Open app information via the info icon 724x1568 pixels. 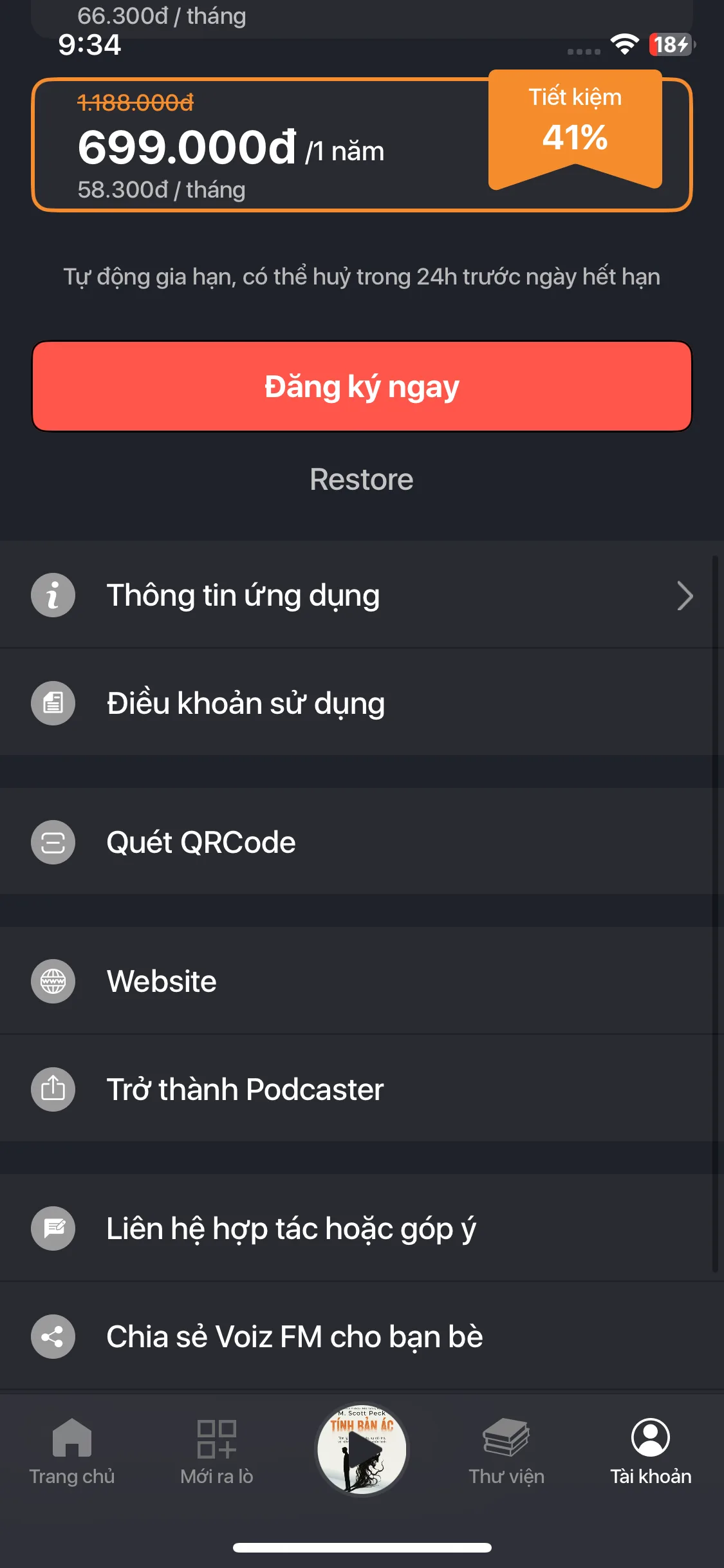[x=53, y=595]
